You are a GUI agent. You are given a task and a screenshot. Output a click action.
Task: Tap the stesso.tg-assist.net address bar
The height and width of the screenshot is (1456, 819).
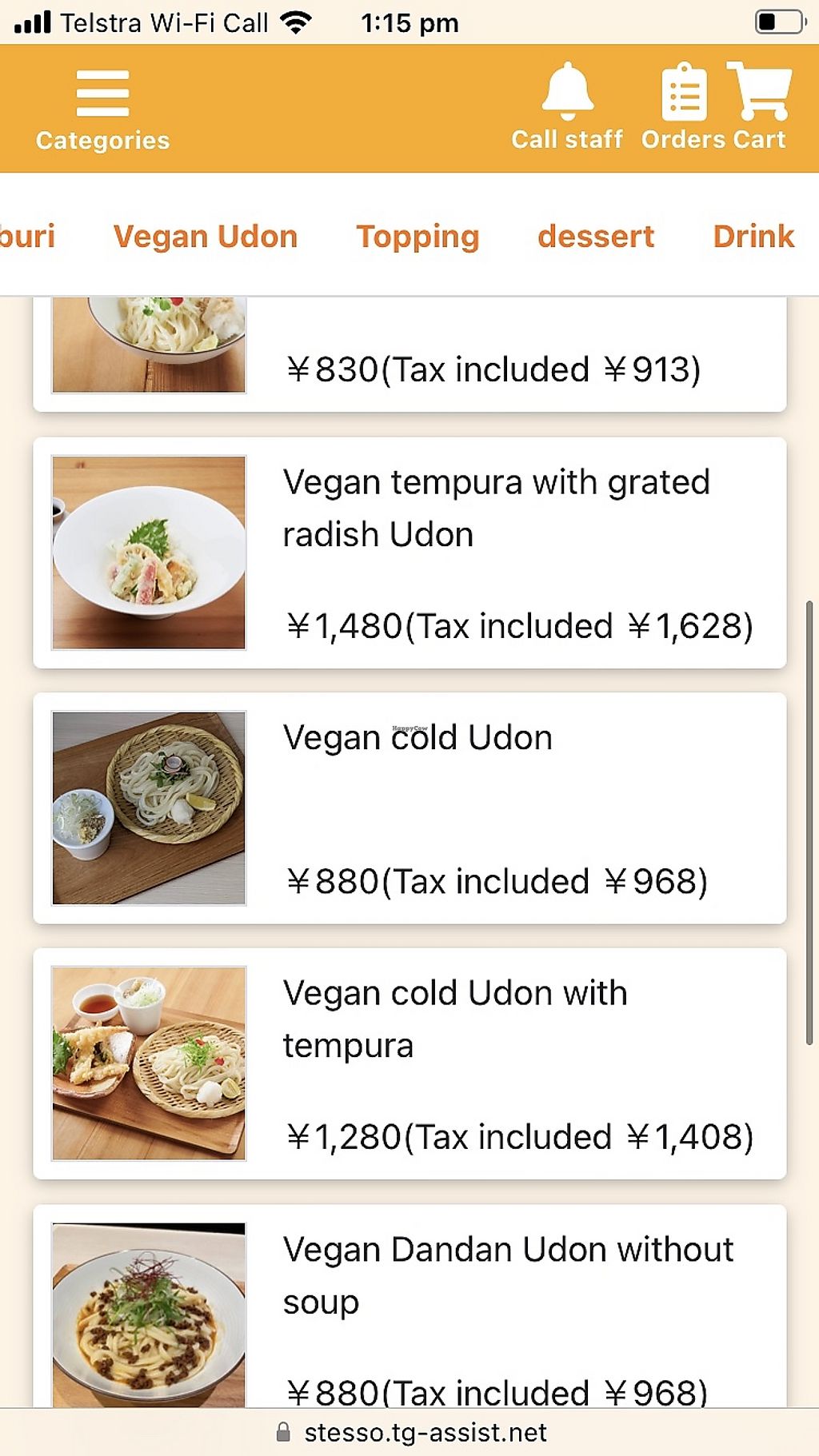(x=425, y=1432)
